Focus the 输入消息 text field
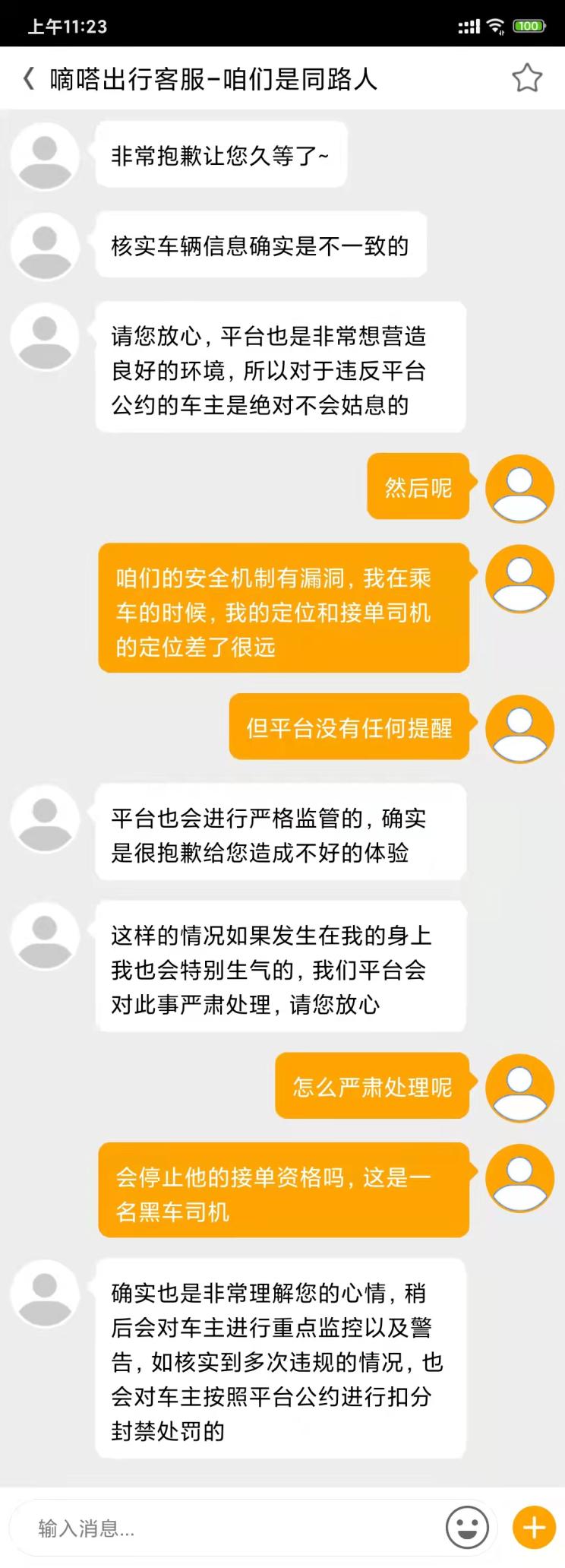This screenshot has height=1568, width=565. (x=228, y=1528)
